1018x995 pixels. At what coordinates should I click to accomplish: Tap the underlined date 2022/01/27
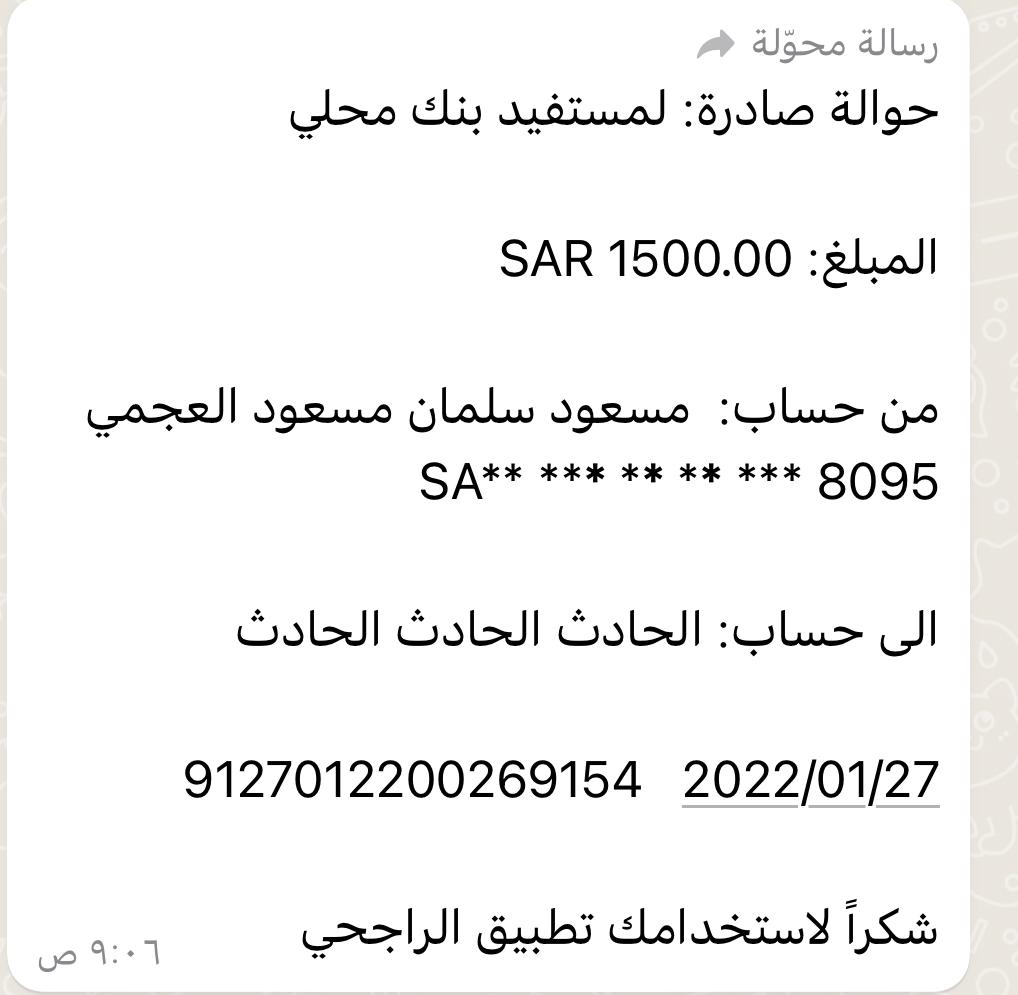click(x=810, y=780)
